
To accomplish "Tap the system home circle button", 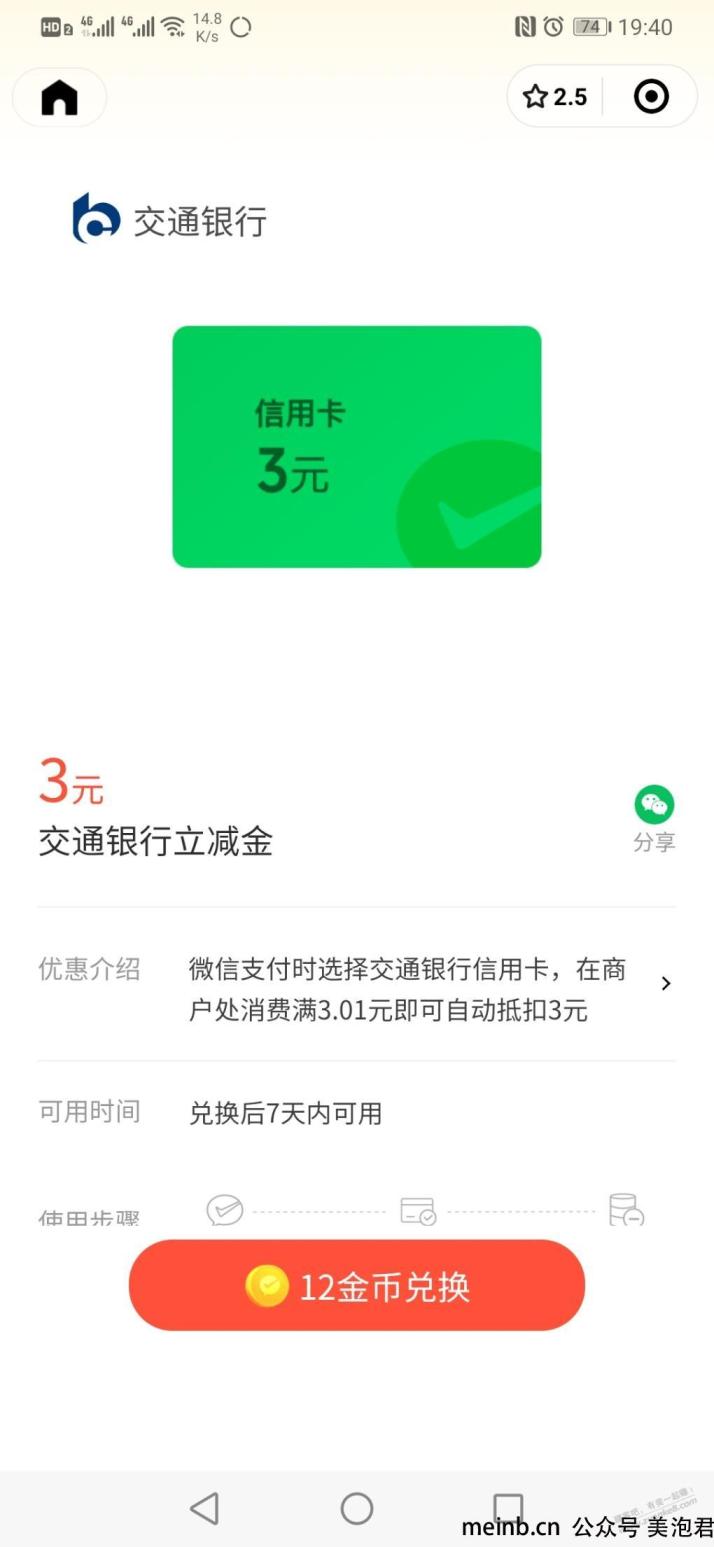I will coord(357,1508).
